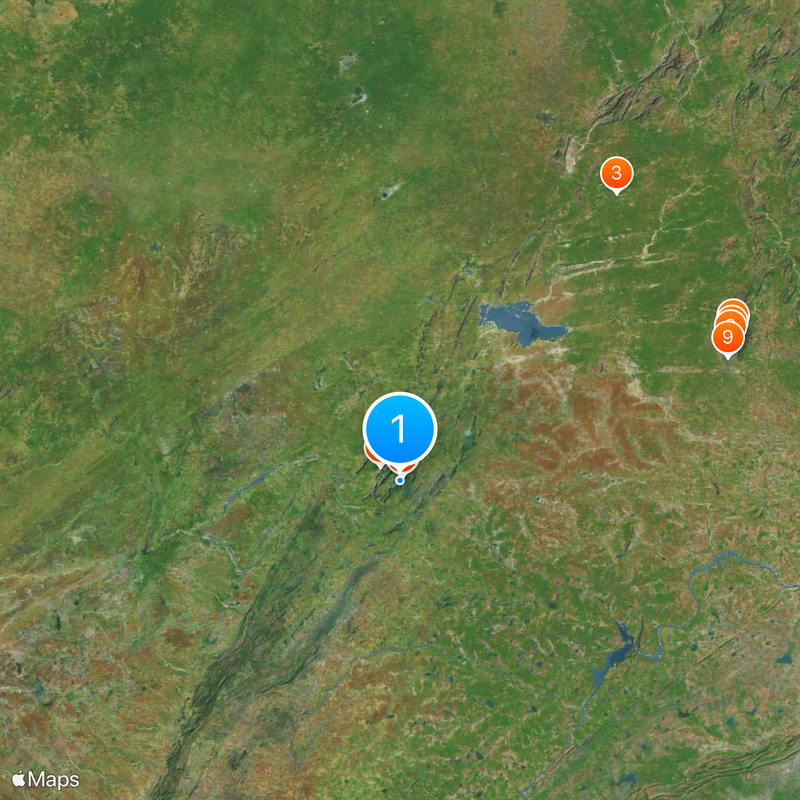Select the orange pin numbered 3
Screen dimensions: 800x800
616,174
